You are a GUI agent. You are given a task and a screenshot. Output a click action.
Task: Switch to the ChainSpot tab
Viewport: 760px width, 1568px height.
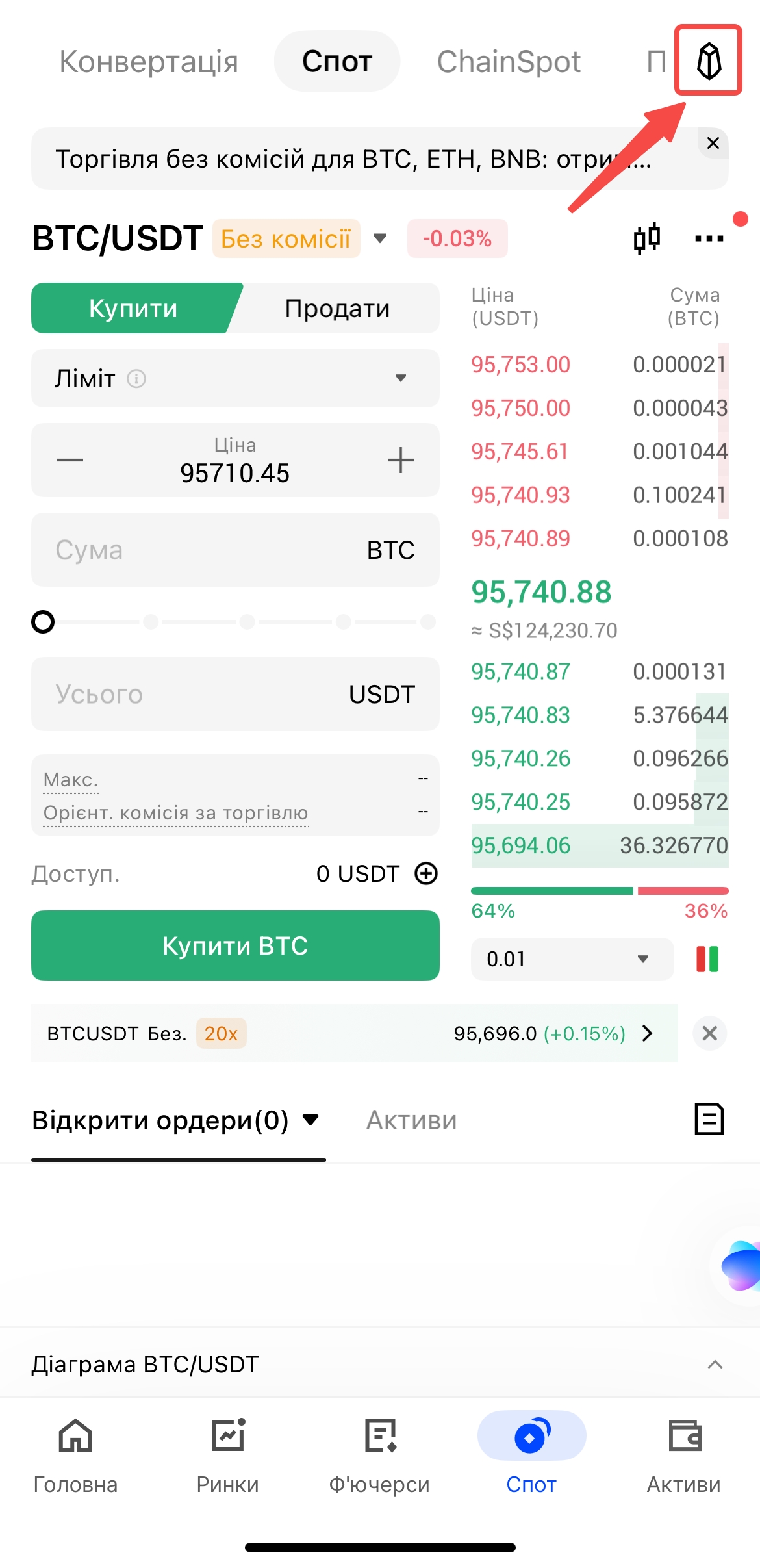click(509, 62)
